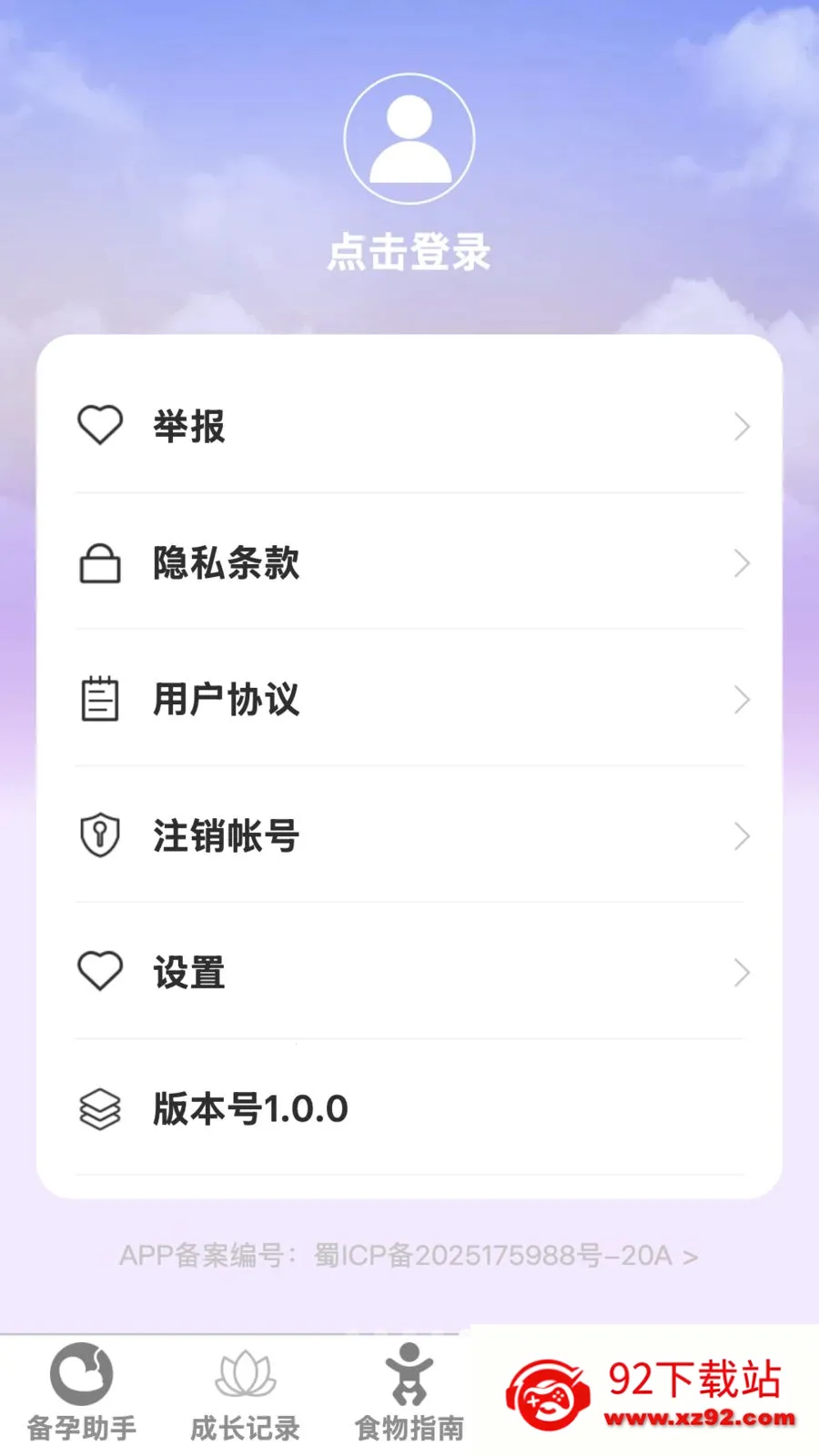Screen dimensions: 819x1456
Task: Switch to the 备孕助手 tab
Action: pyautogui.click(x=80, y=1397)
